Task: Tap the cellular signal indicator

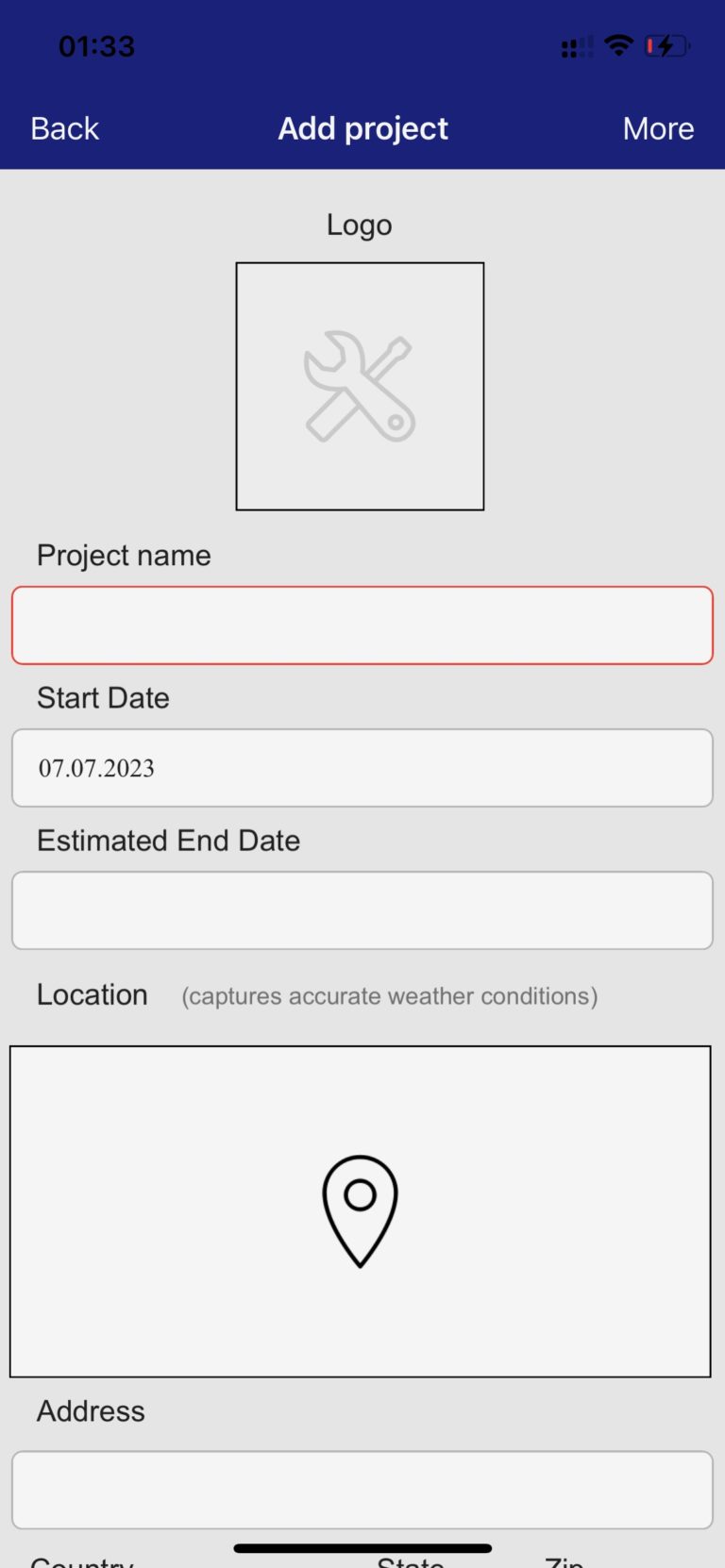Action: click(574, 45)
